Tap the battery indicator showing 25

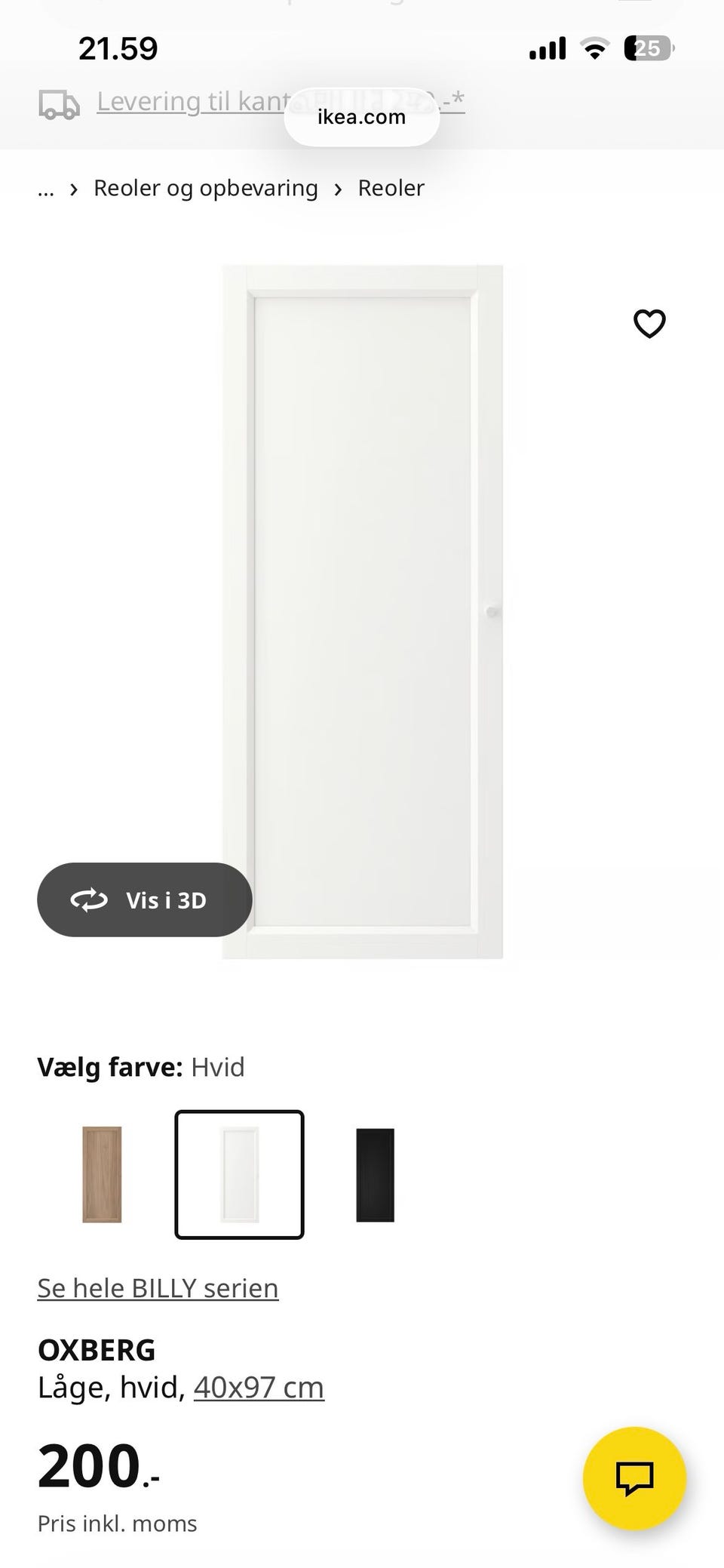point(646,48)
